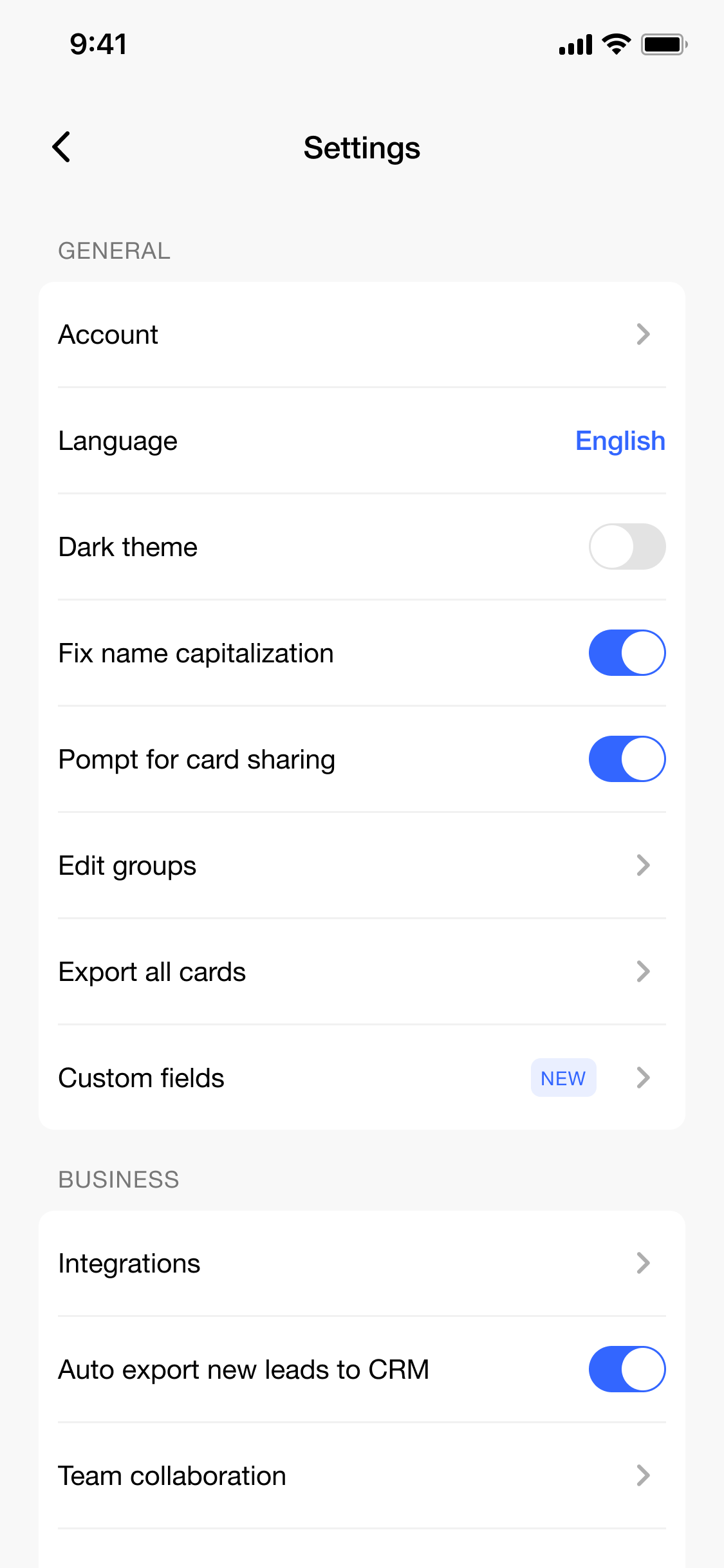
Task: Tap the battery indicator
Action: [664, 44]
